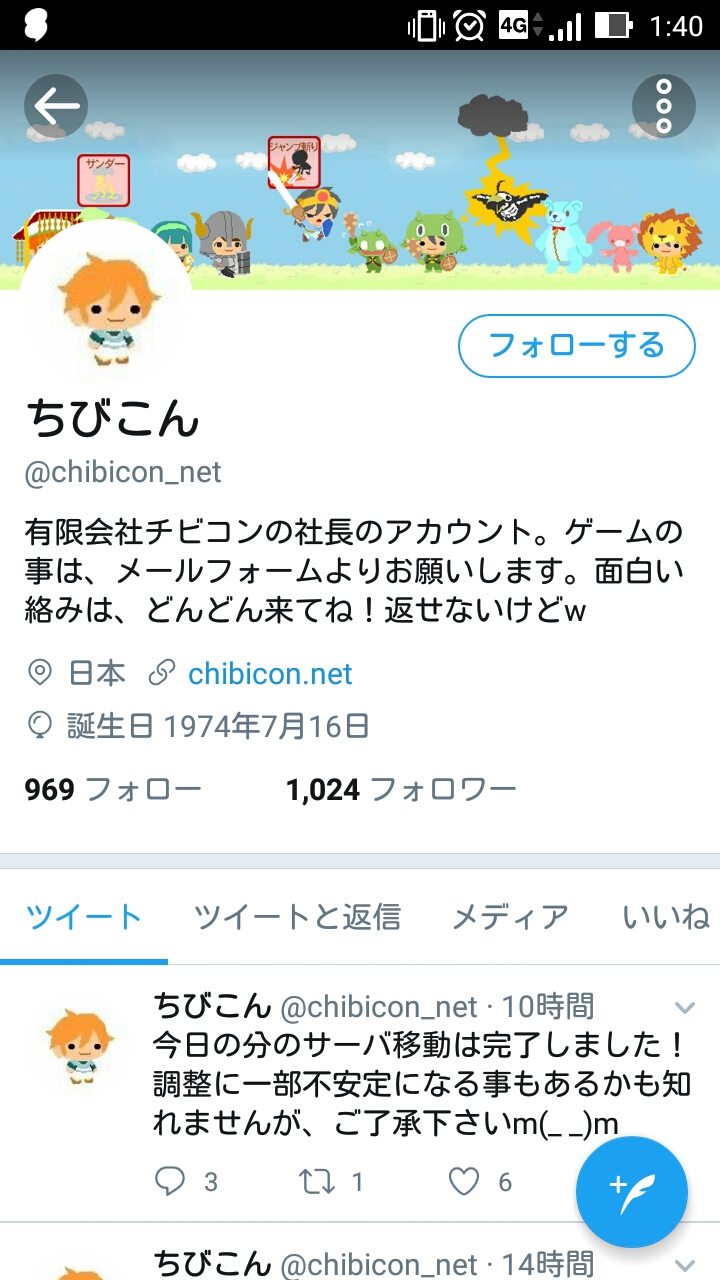This screenshot has width=720, height=1280.
Task: Reply to the サーバ移動 tweet
Action: (172, 1182)
